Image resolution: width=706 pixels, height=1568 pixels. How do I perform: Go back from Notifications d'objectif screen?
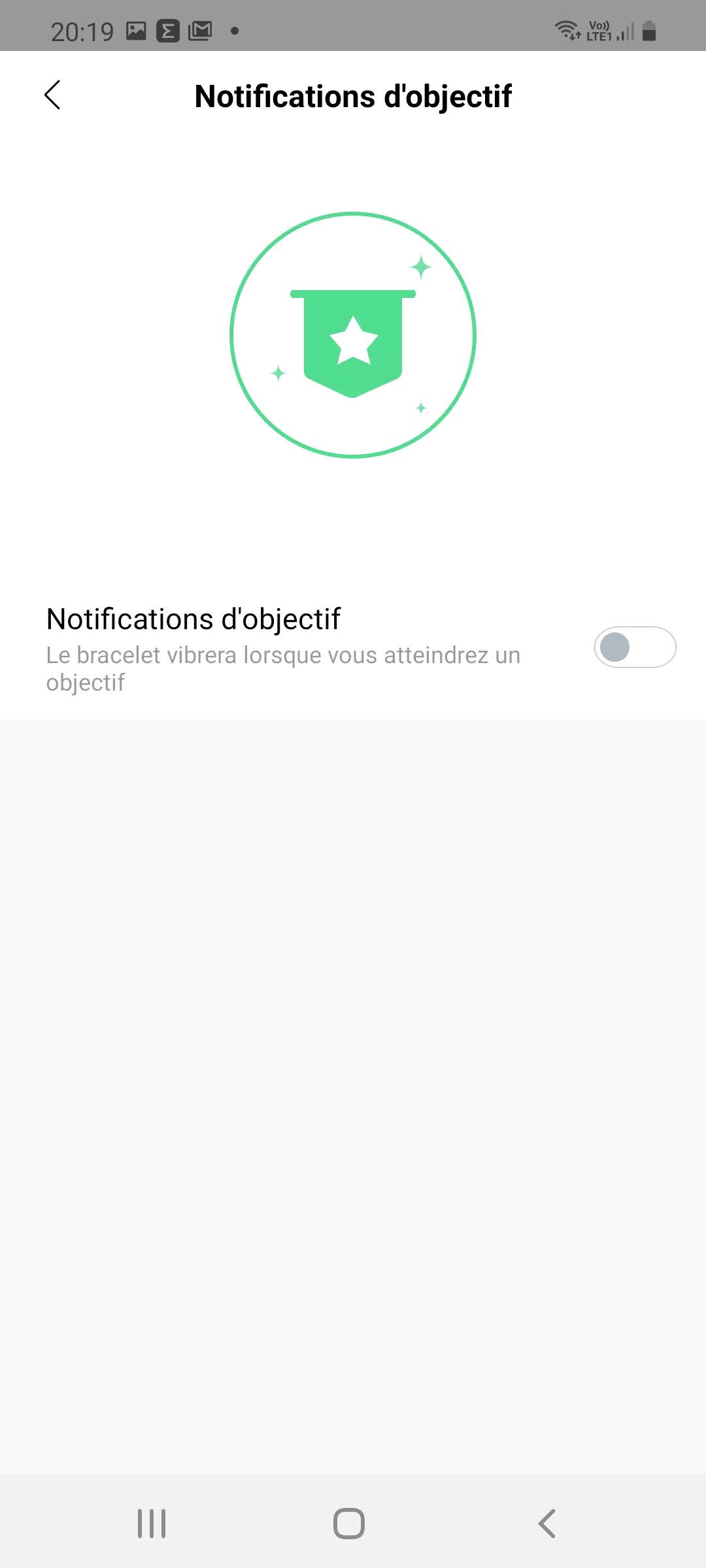52,95
